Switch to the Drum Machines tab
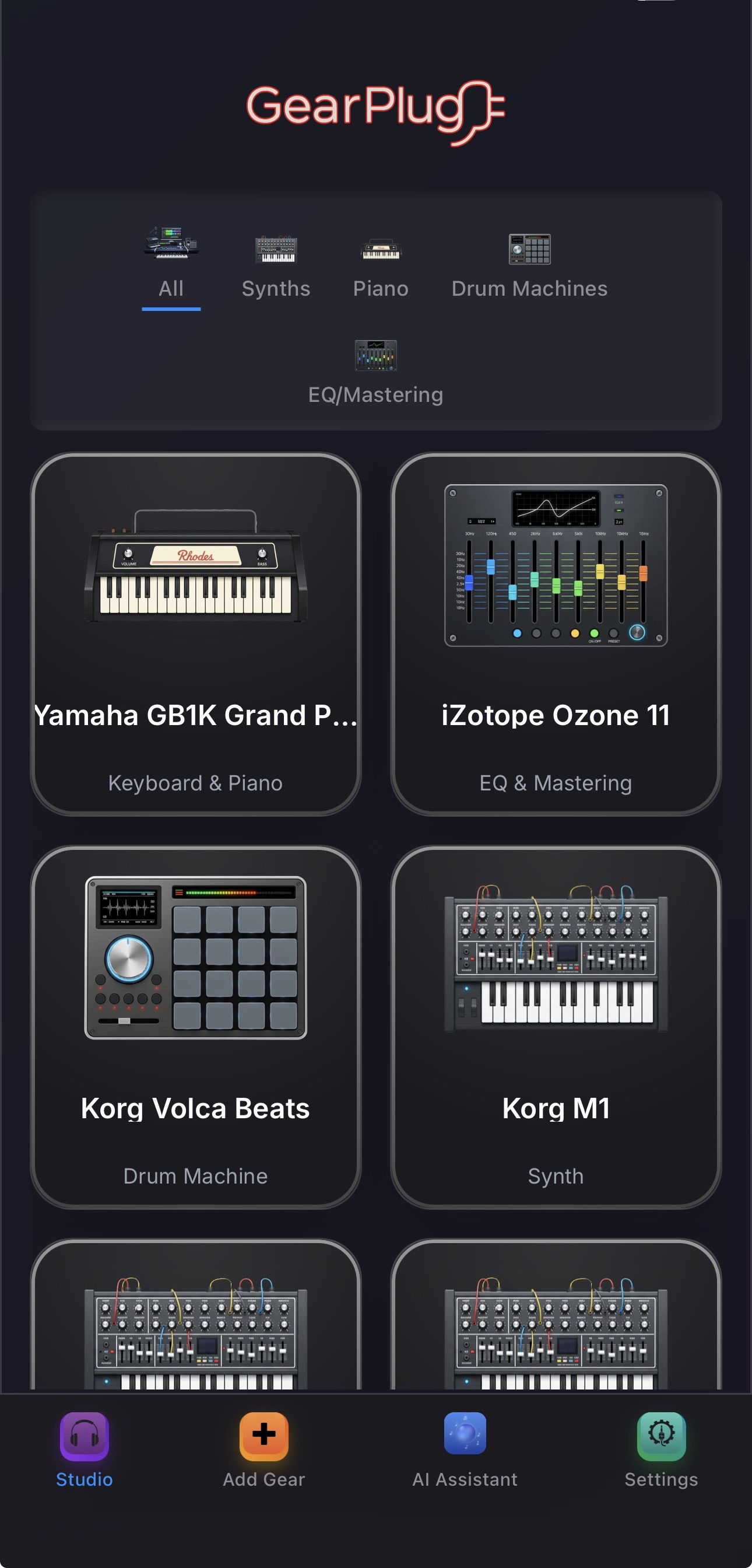This screenshot has height=1568, width=752. pyautogui.click(x=529, y=288)
